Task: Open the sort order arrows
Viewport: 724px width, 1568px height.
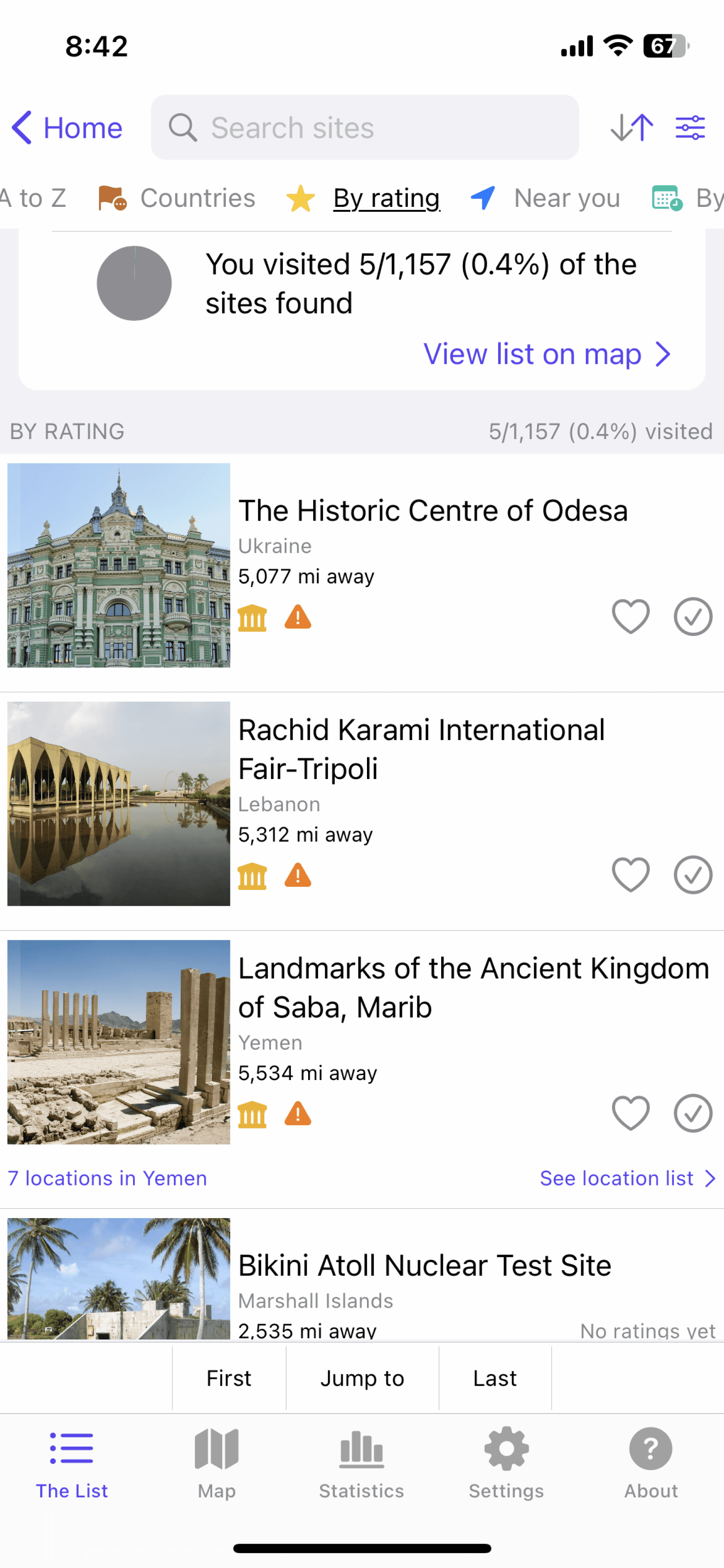Action: click(632, 128)
